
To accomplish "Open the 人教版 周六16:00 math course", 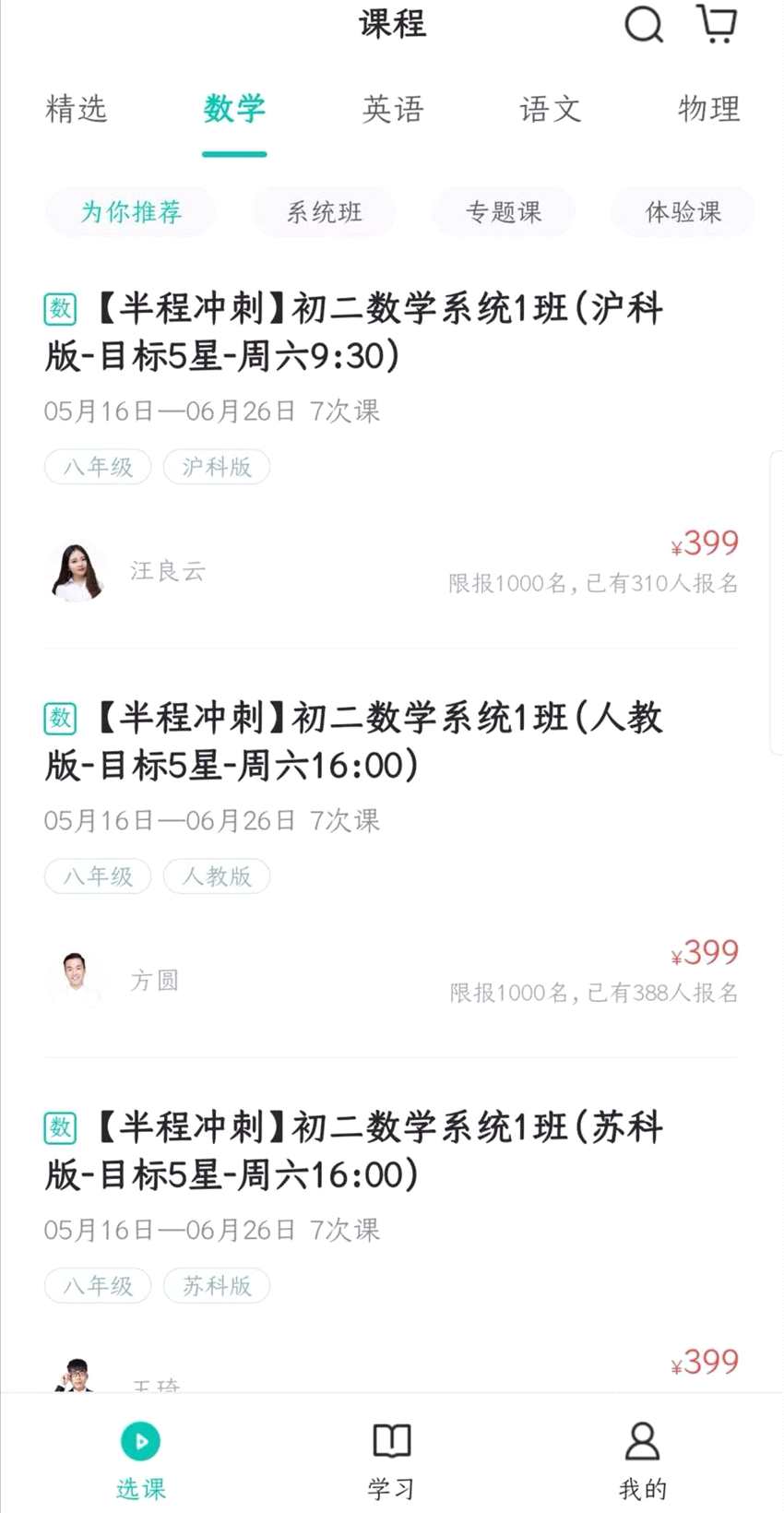I will click(353, 742).
